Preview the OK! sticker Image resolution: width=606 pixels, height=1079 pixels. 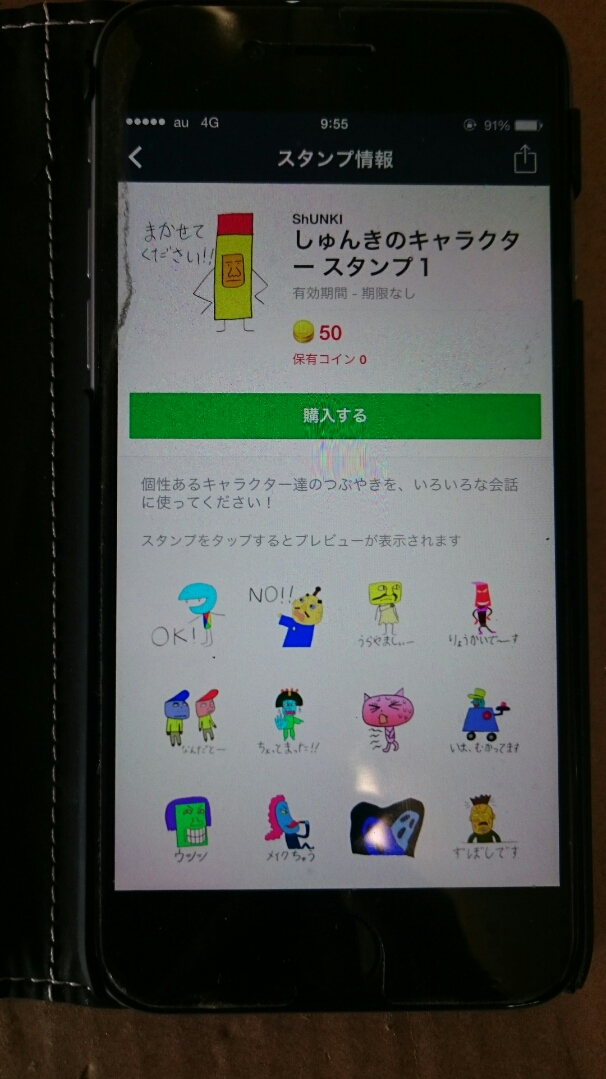click(186, 614)
